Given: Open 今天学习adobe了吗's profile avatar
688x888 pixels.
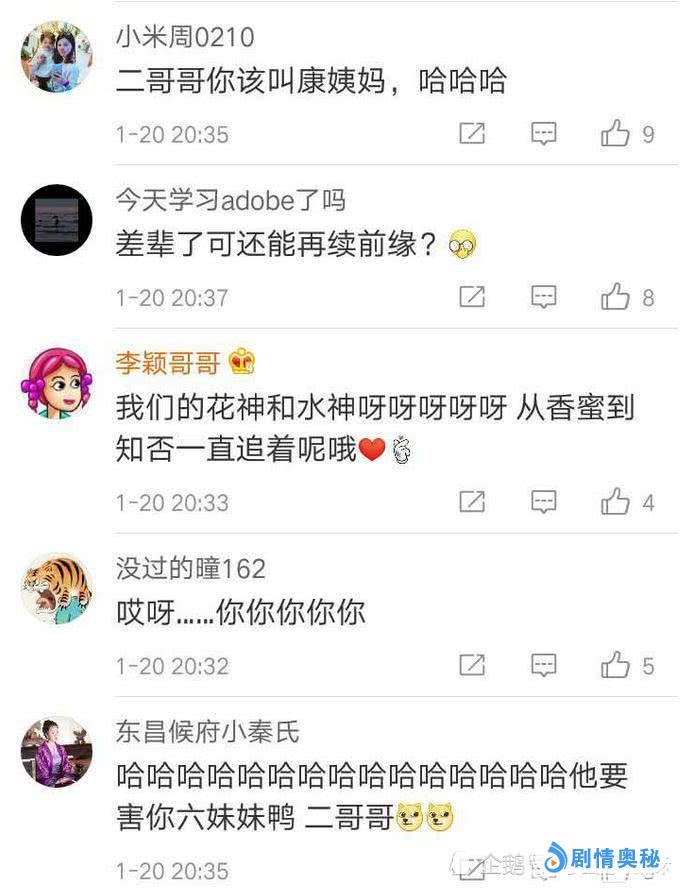Looking at the screenshot, I should tap(57, 219).
